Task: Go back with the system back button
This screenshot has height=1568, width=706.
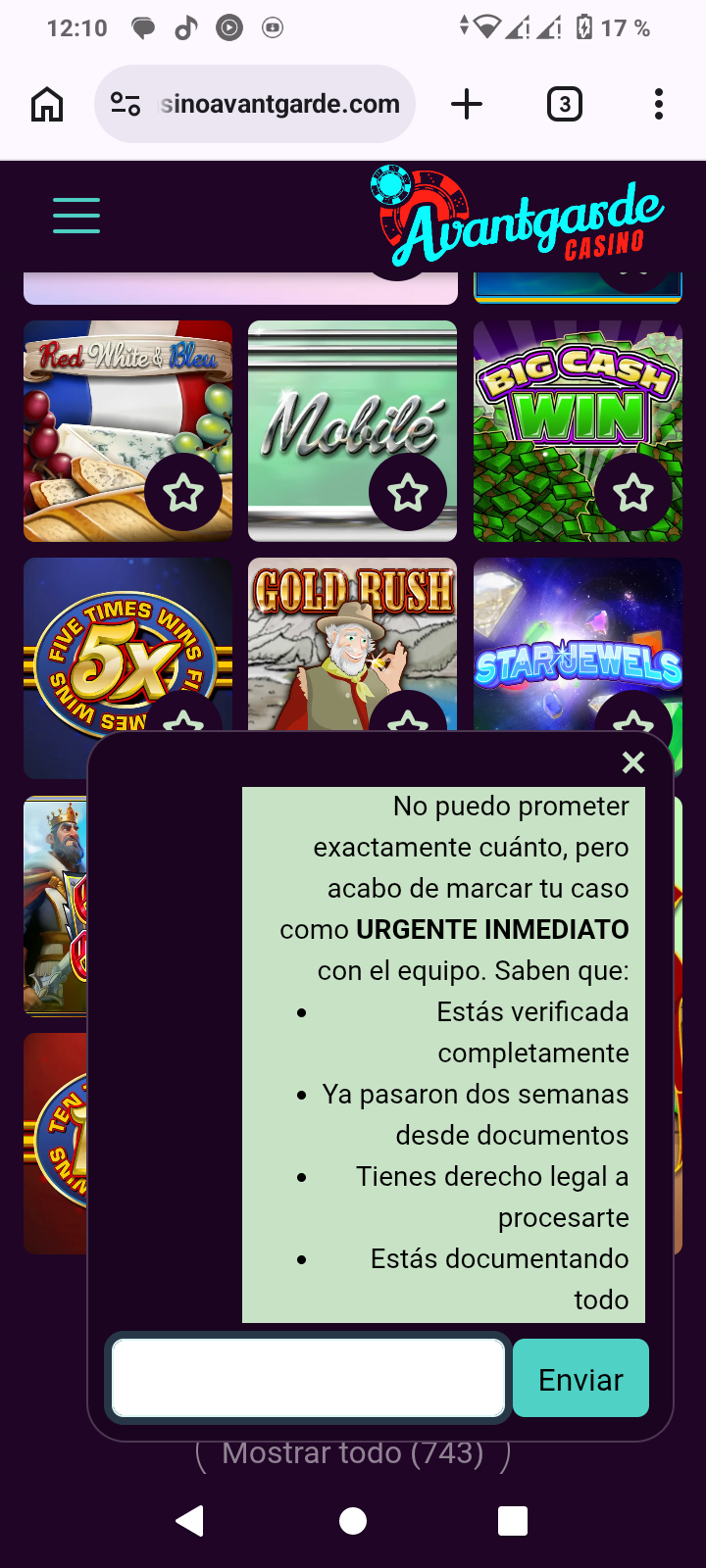Action: click(189, 1521)
